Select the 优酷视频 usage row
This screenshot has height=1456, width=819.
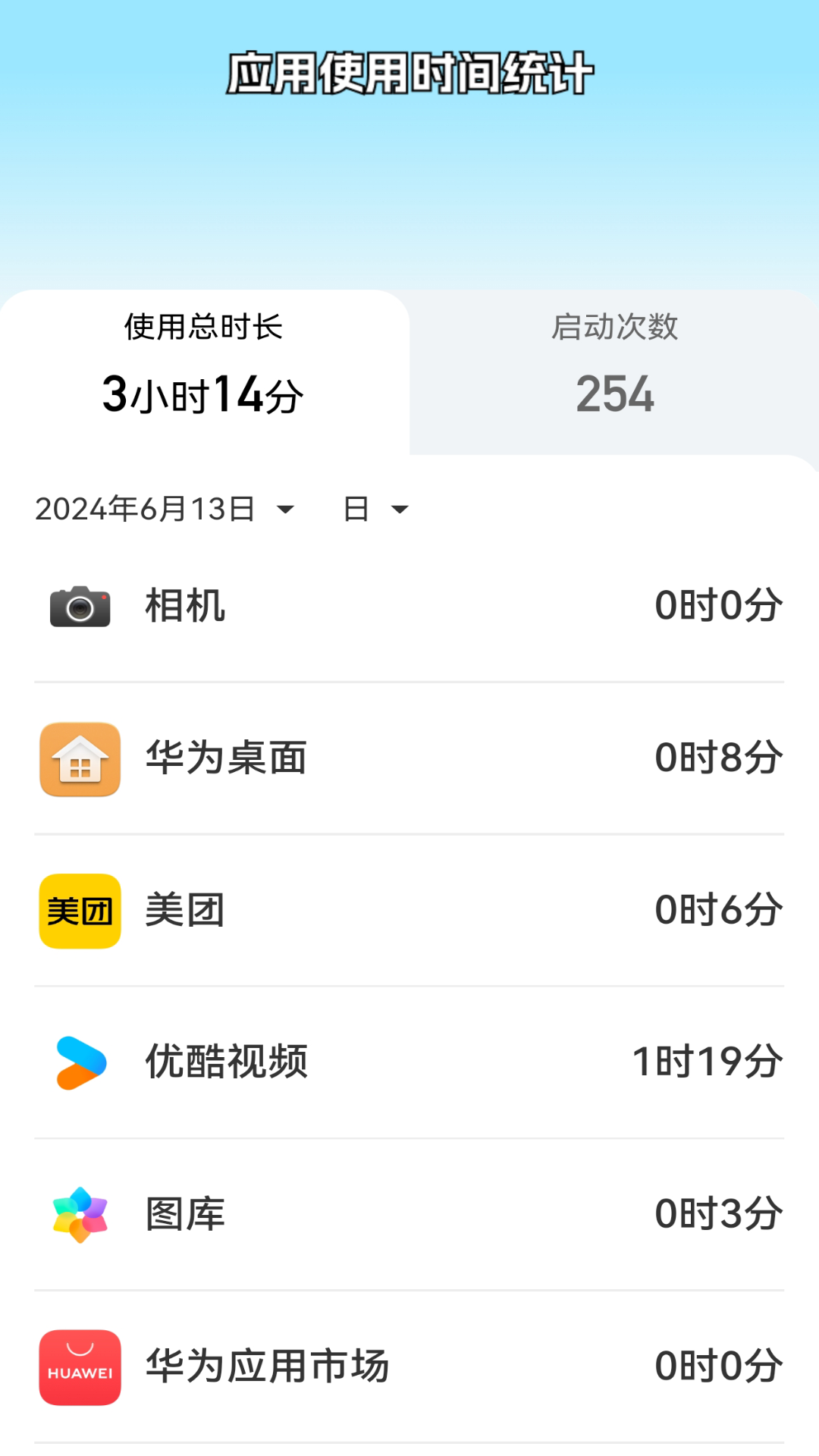(409, 1062)
